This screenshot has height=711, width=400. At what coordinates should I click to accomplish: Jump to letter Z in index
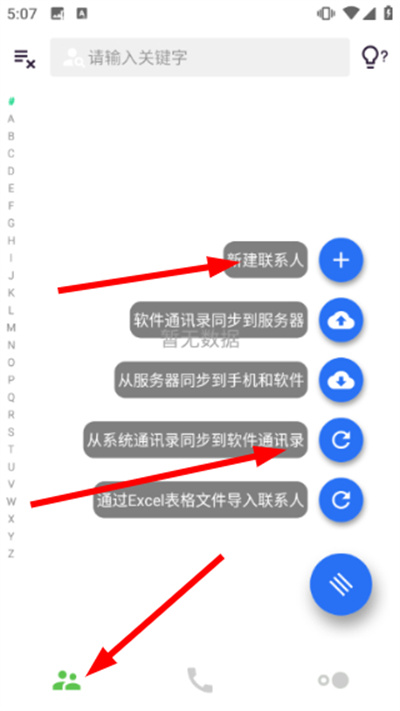pyautogui.click(x=11, y=554)
